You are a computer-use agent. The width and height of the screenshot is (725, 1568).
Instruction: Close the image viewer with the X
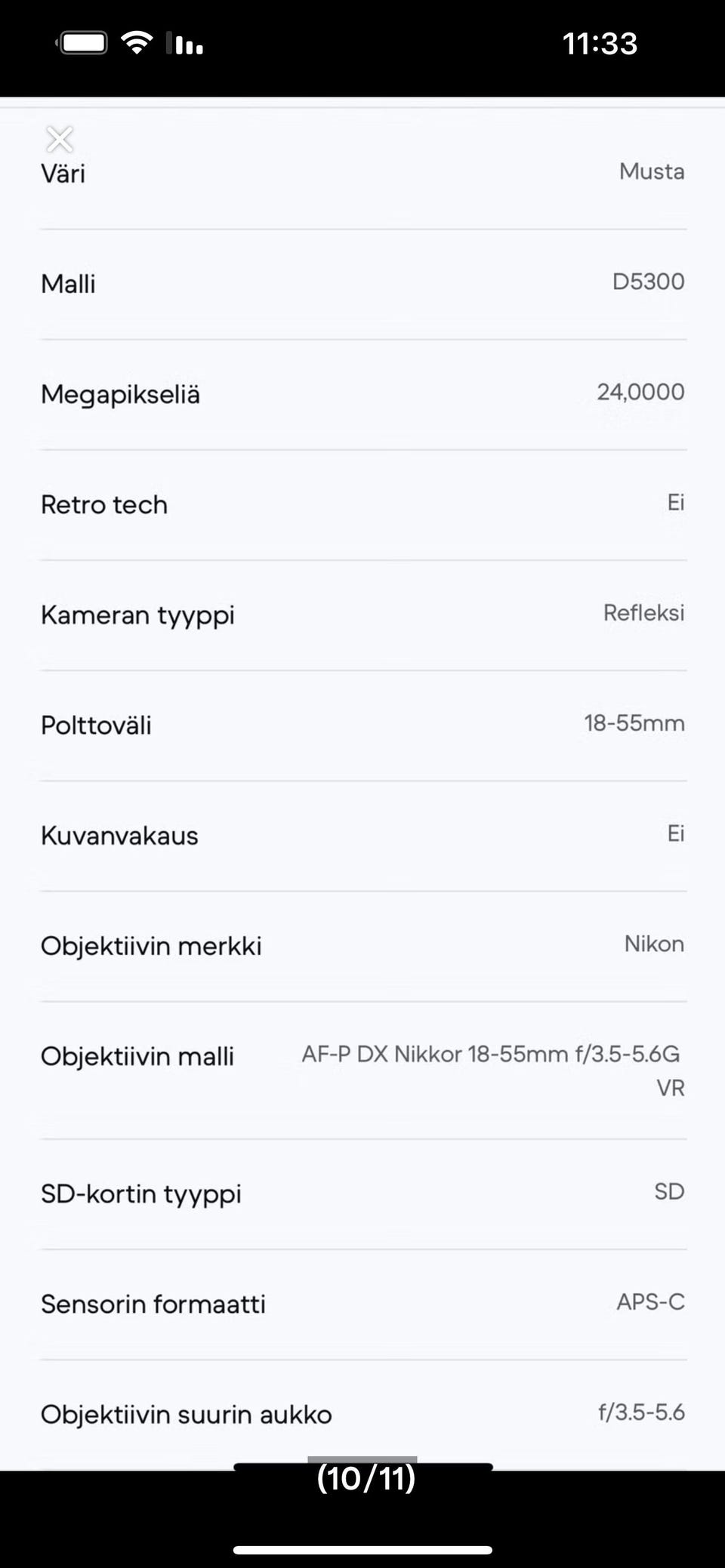60,140
